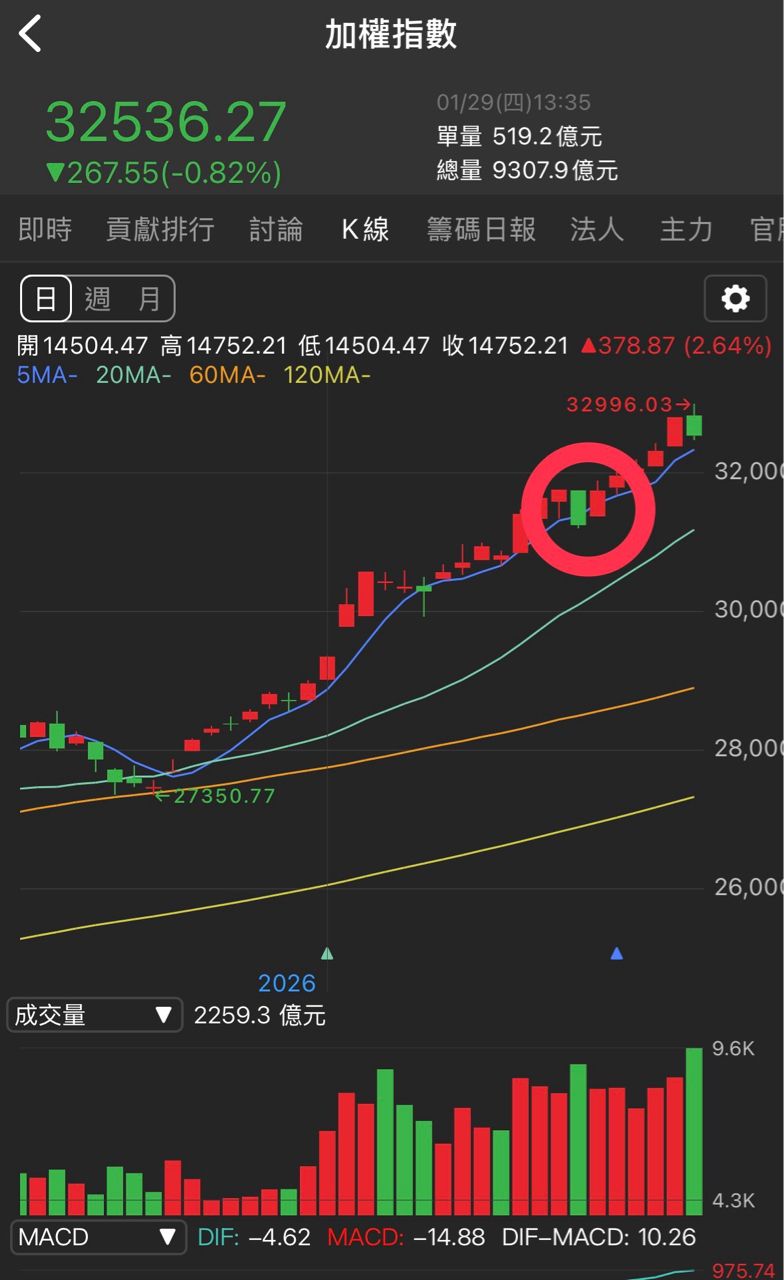This screenshot has width=784, height=1280.
Task: Go back using the top-left arrow
Action: pyautogui.click(x=31, y=35)
